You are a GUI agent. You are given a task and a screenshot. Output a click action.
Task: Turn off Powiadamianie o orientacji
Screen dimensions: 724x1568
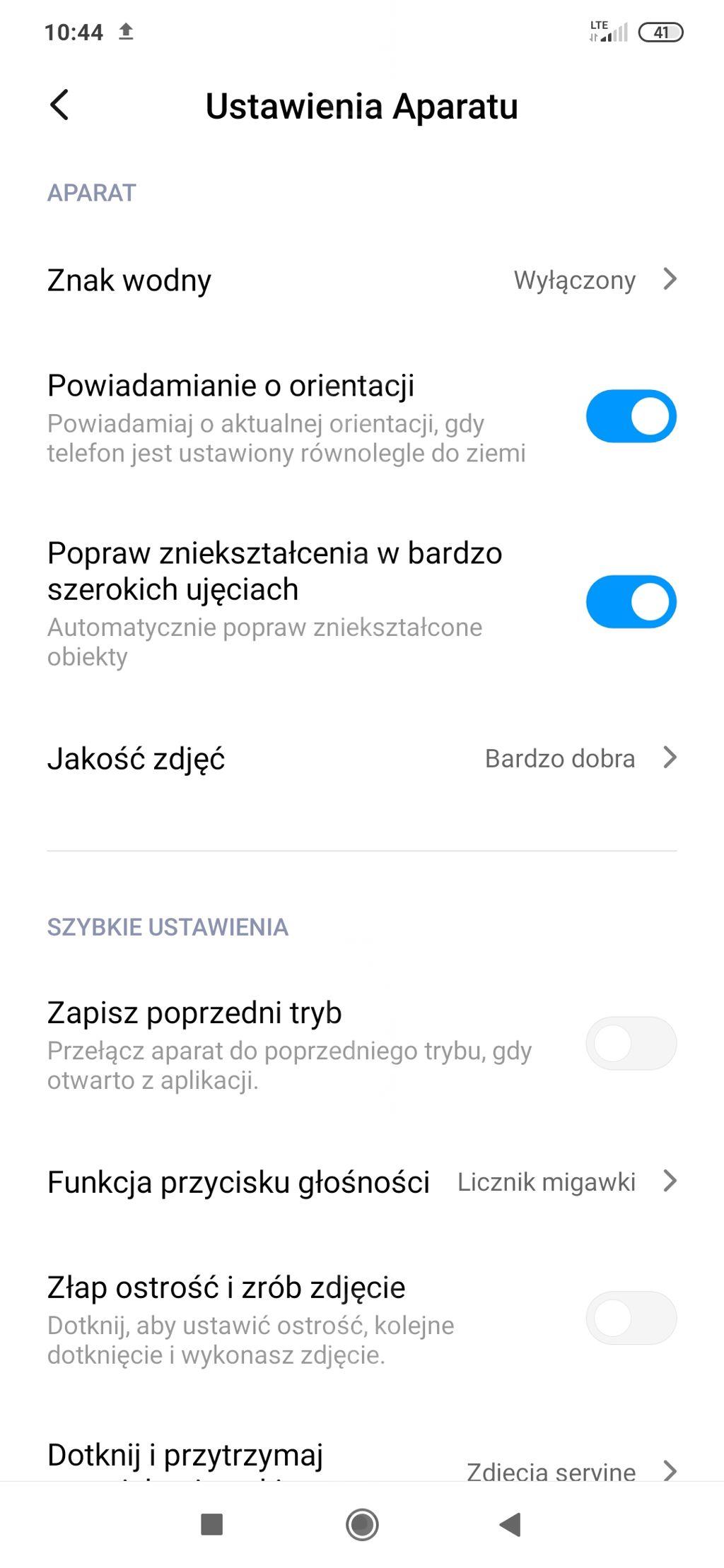[x=630, y=416]
